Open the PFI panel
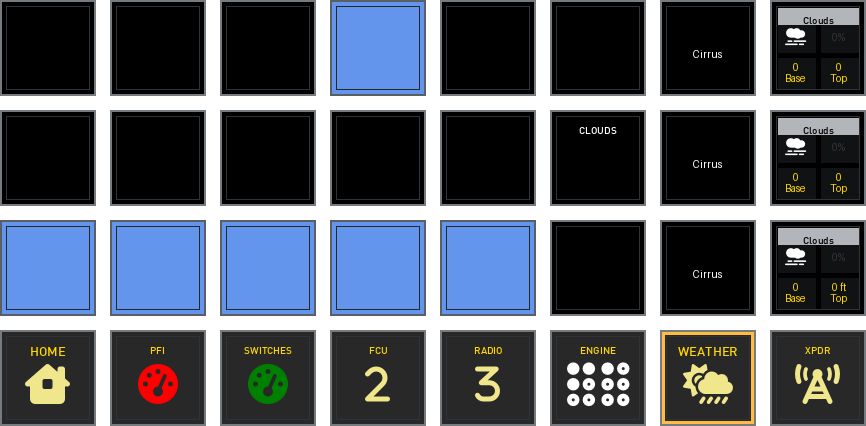 (x=158, y=378)
